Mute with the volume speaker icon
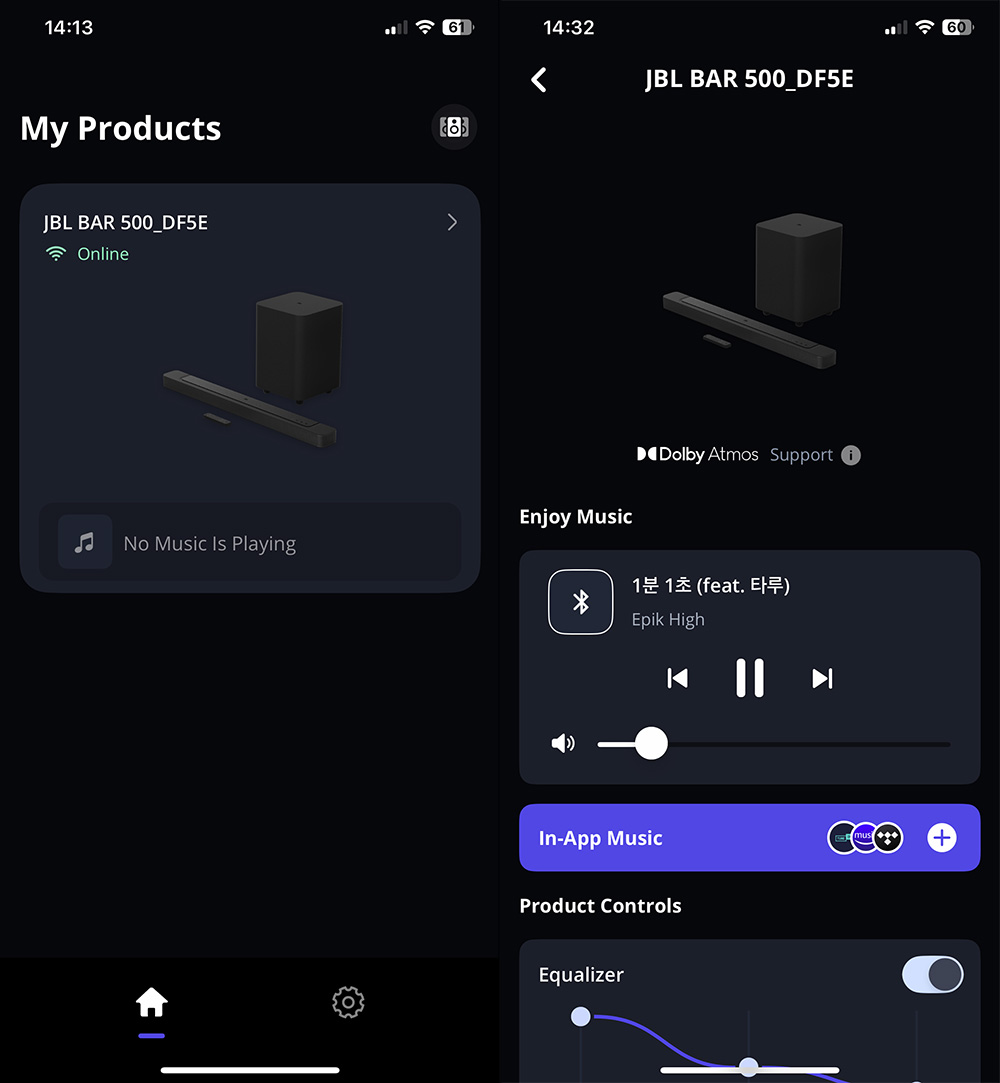The image size is (1000, 1083). point(564,743)
